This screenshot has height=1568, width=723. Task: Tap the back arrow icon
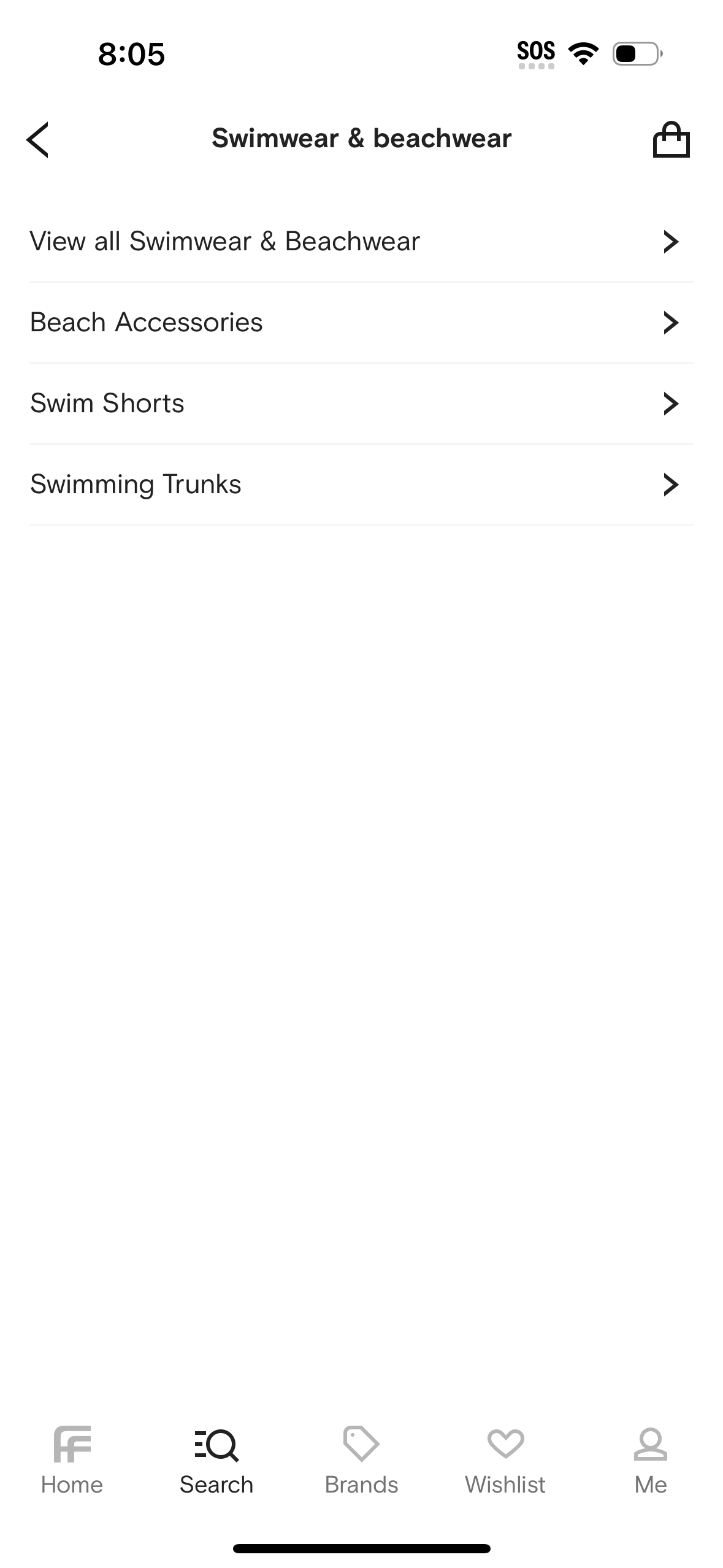(37, 140)
